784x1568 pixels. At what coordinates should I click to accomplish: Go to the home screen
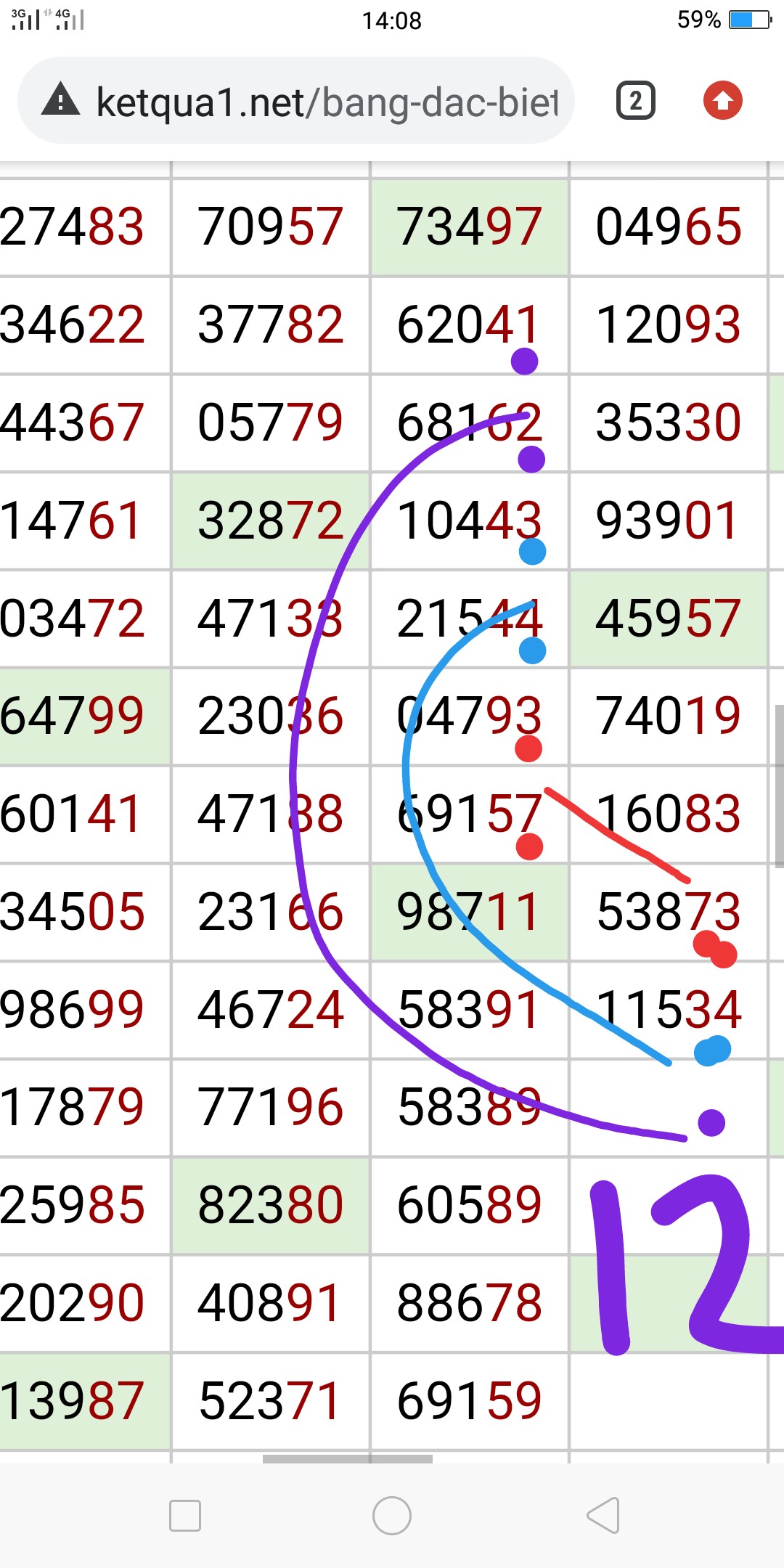pyautogui.click(x=392, y=1516)
